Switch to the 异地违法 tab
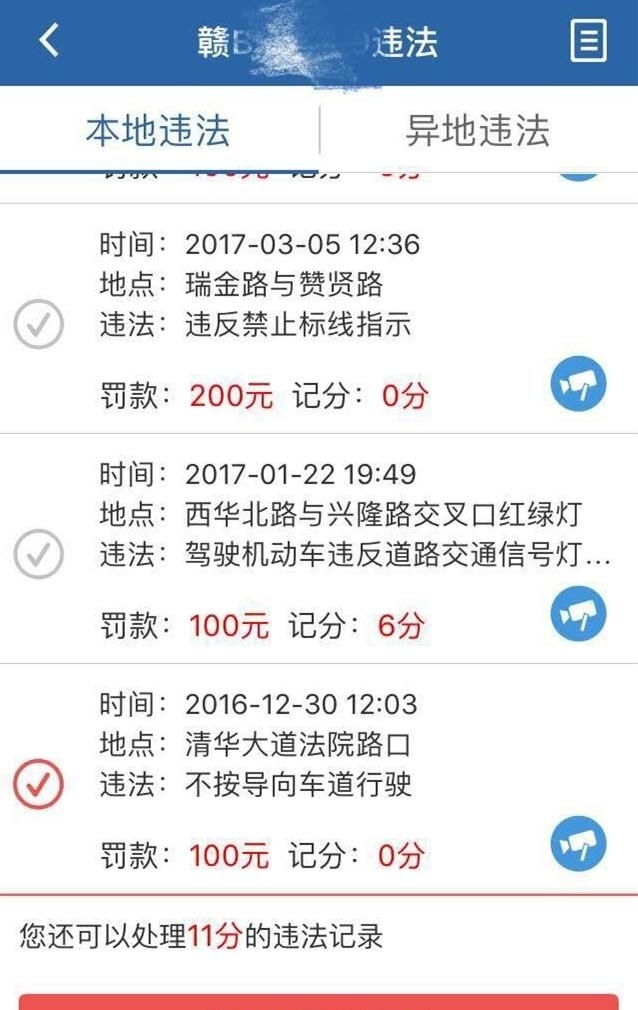 [x=477, y=131]
